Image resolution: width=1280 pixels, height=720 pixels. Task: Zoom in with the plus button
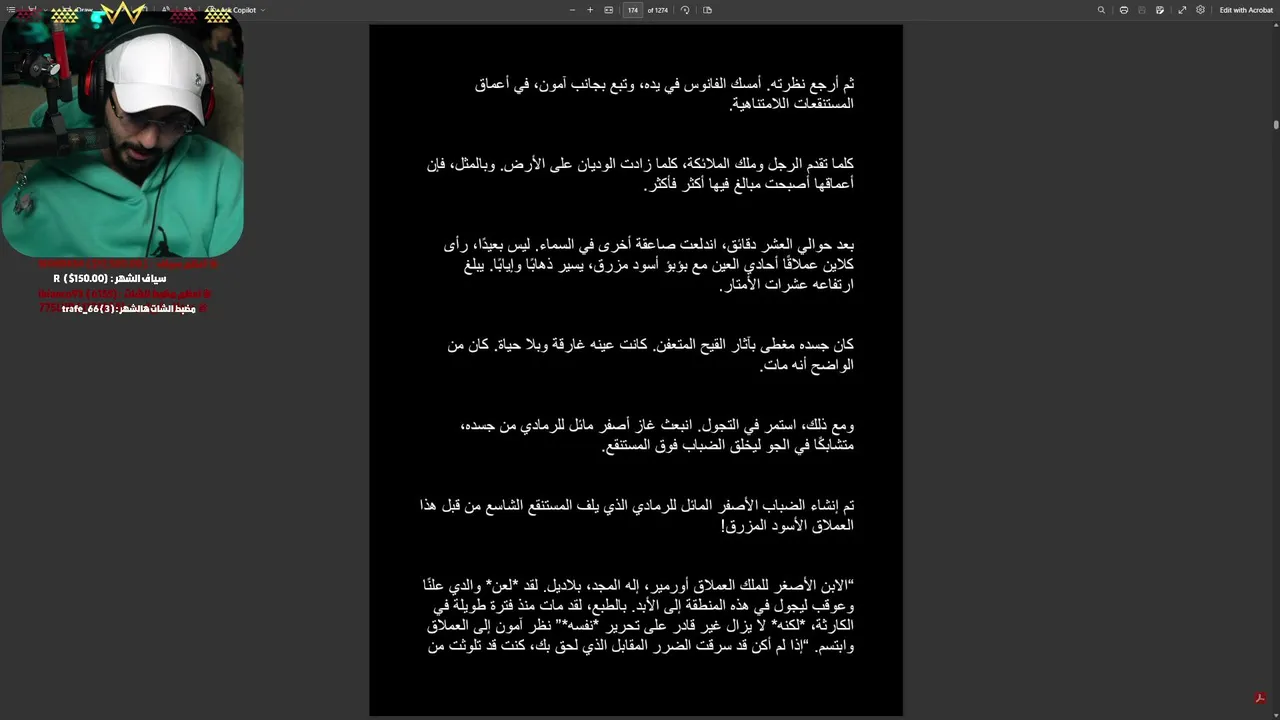click(590, 10)
